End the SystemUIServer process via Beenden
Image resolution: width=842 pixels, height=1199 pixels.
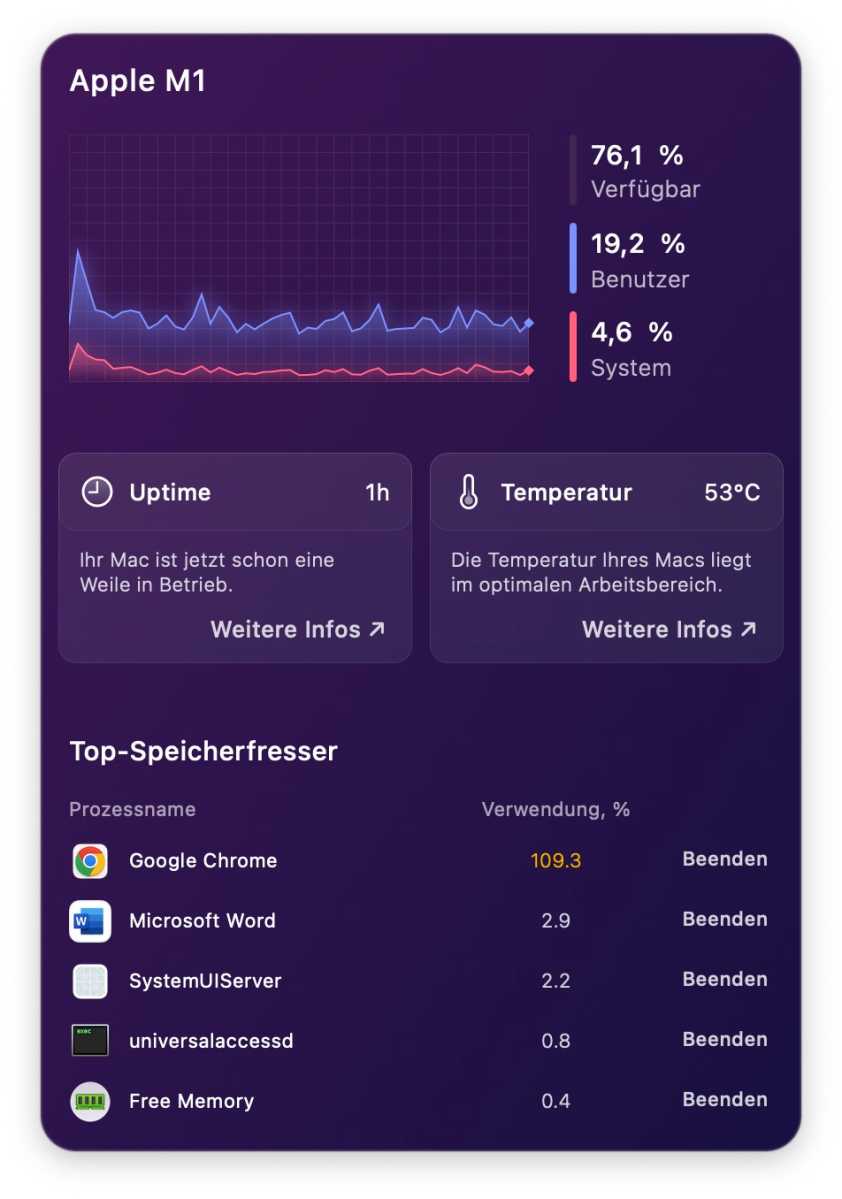point(724,979)
